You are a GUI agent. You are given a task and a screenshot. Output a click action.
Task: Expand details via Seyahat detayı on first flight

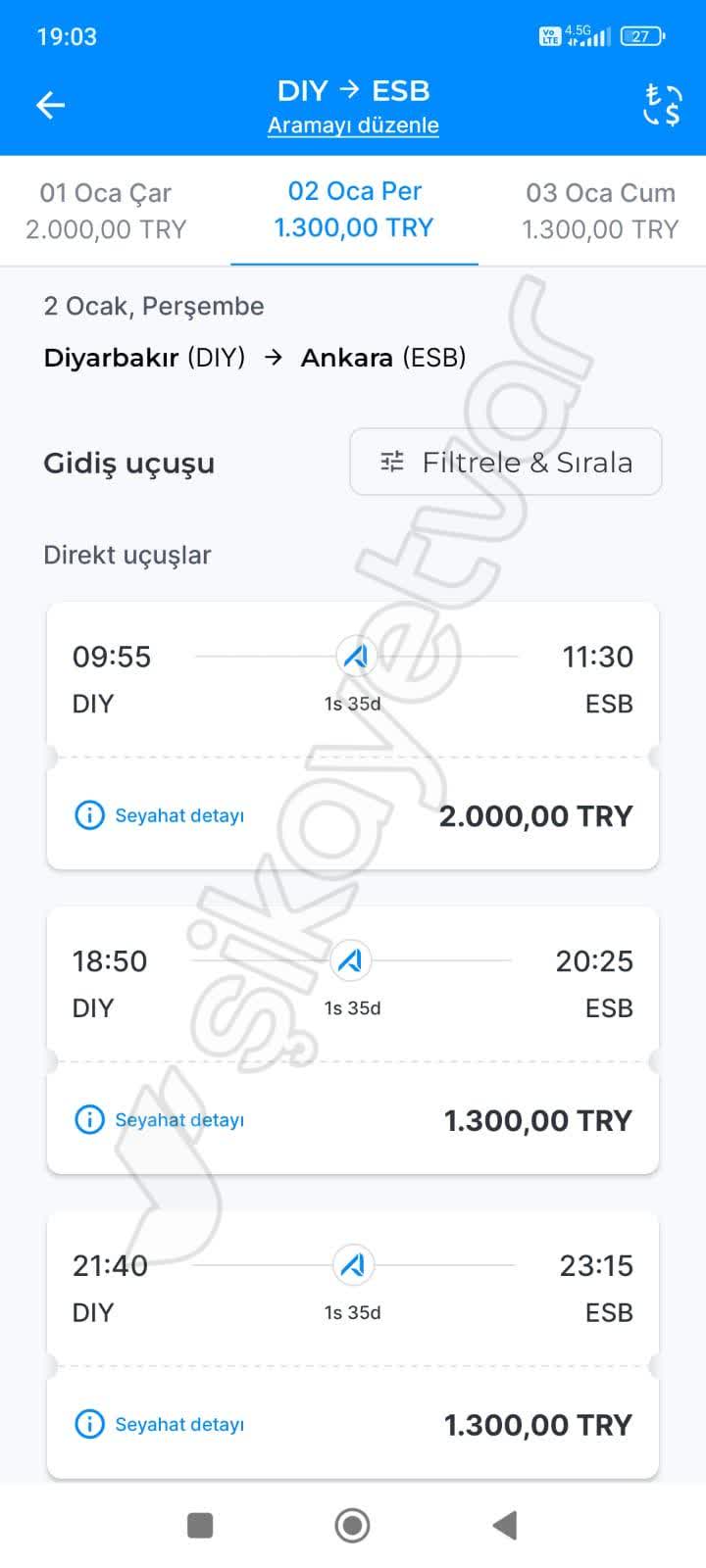(179, 814)
